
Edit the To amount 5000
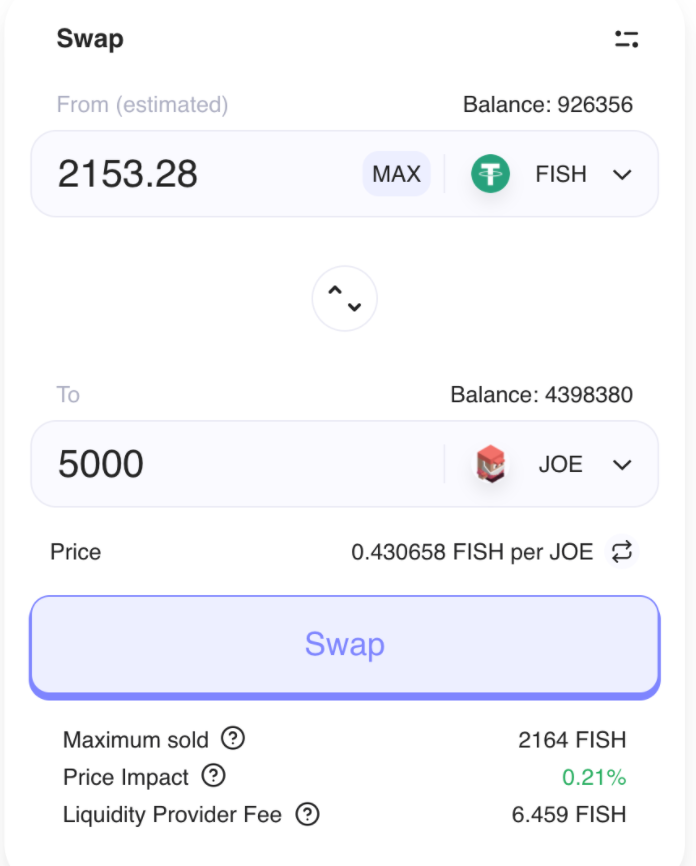click(x=230, y=464)
